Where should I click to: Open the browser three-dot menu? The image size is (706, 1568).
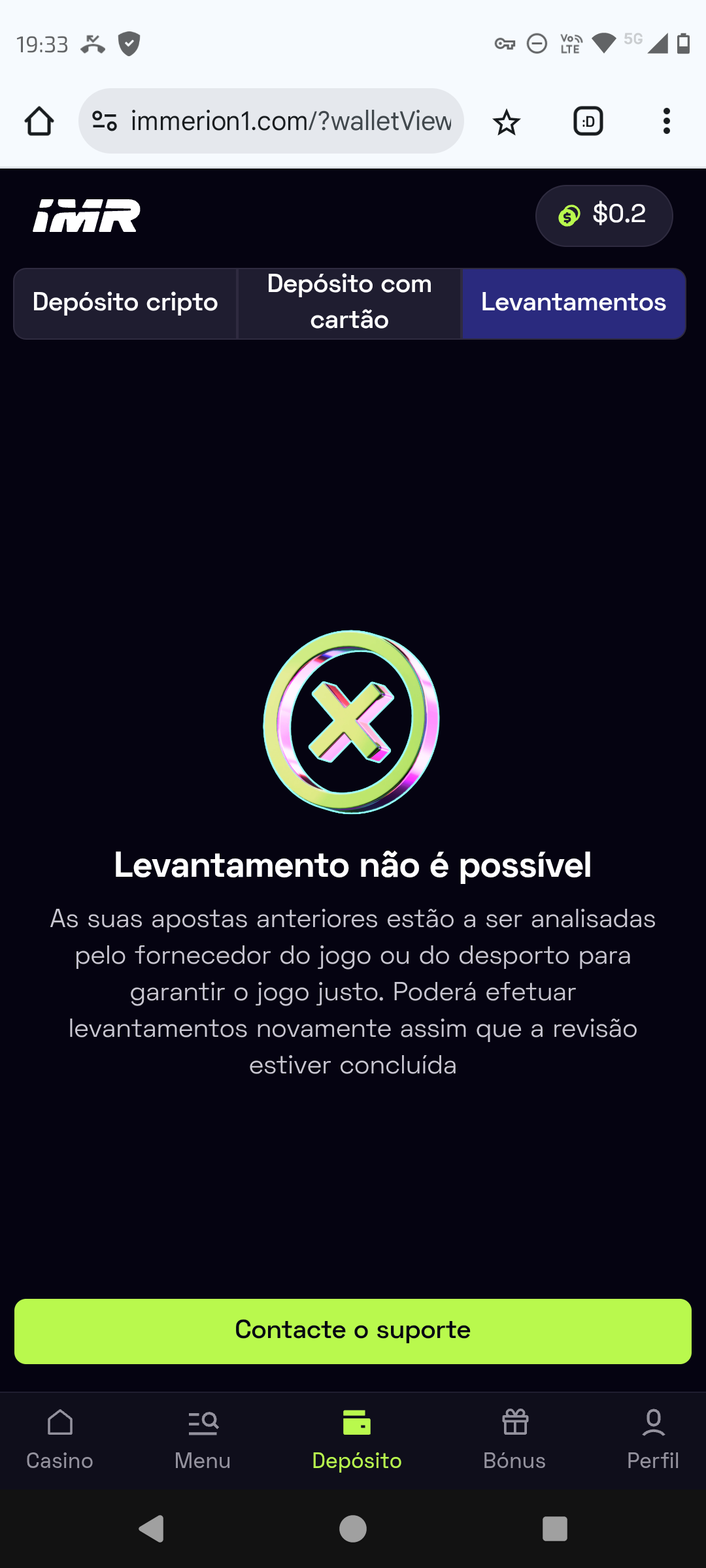pos(666,120)
